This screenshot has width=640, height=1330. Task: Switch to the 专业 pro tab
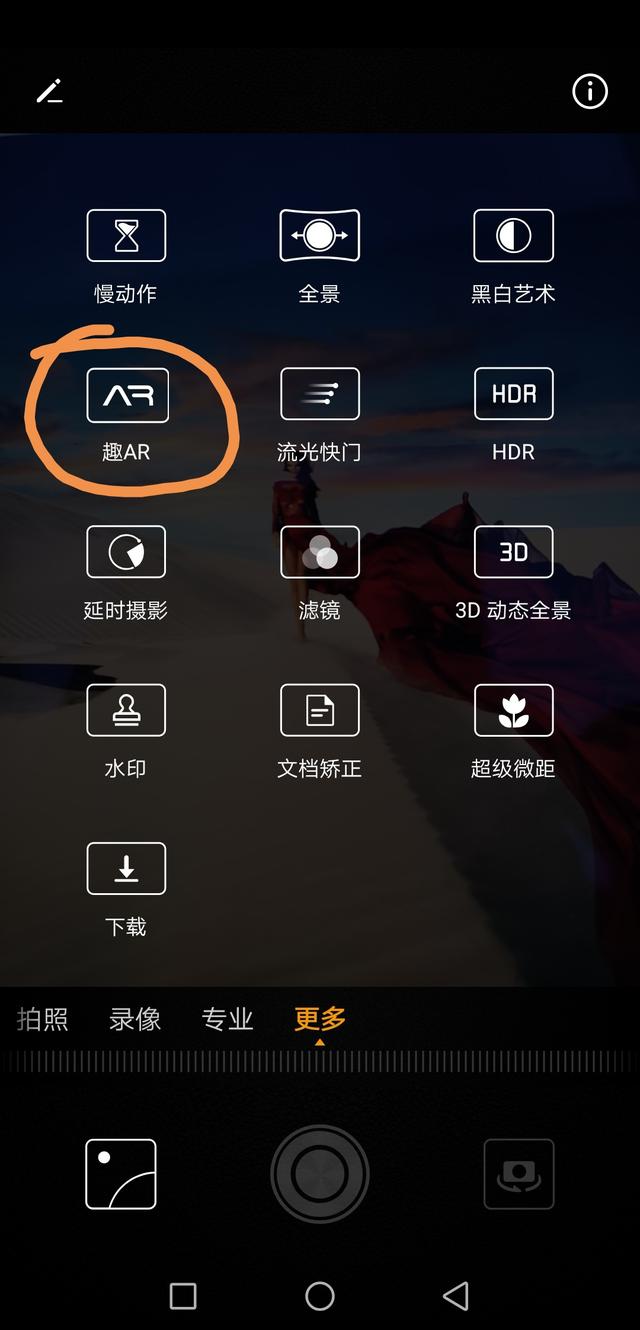pos(228,1019)
